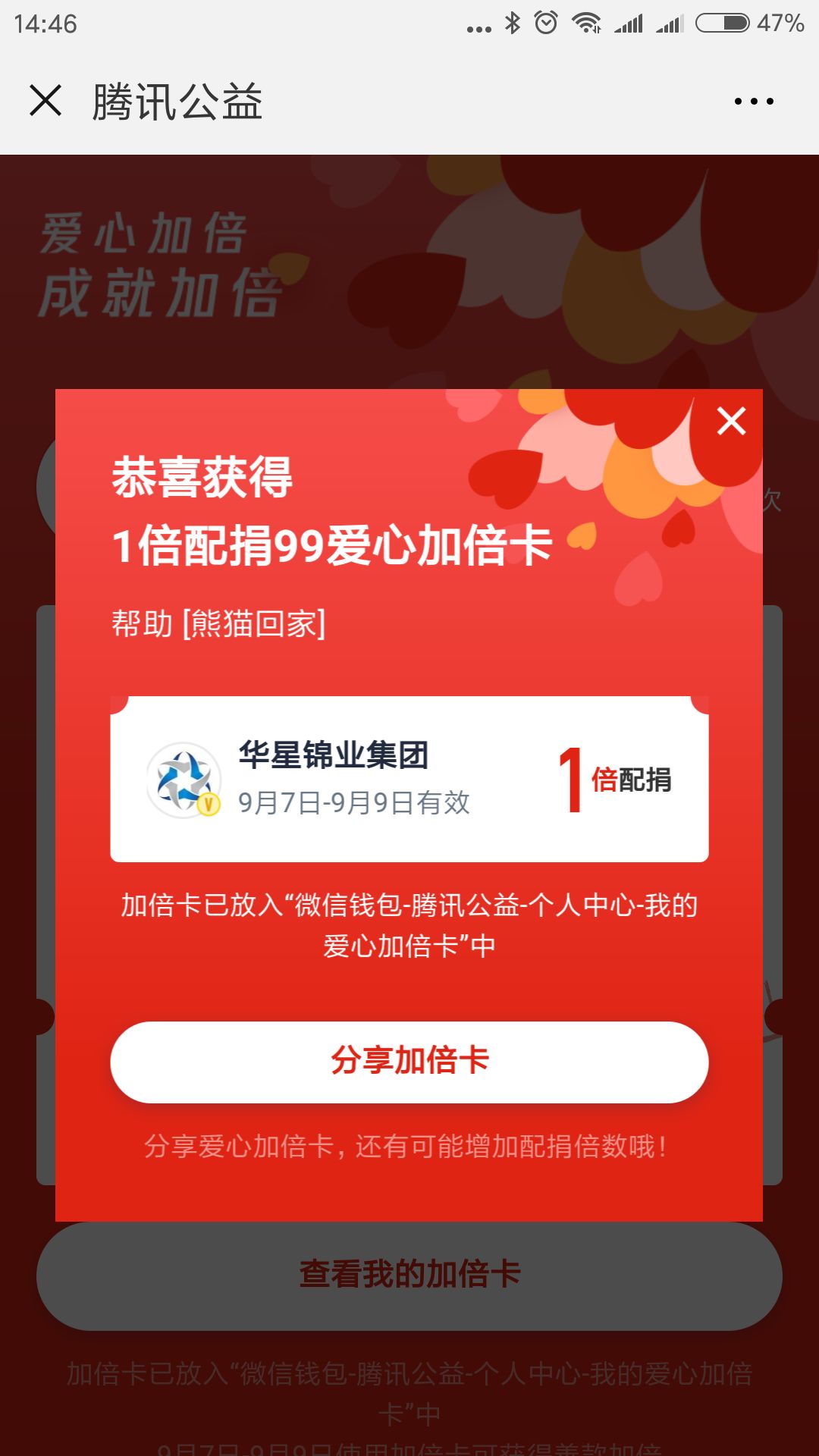Close the Tencent Charity webpage
This screenshot has height=1456, width=819.
45,101
